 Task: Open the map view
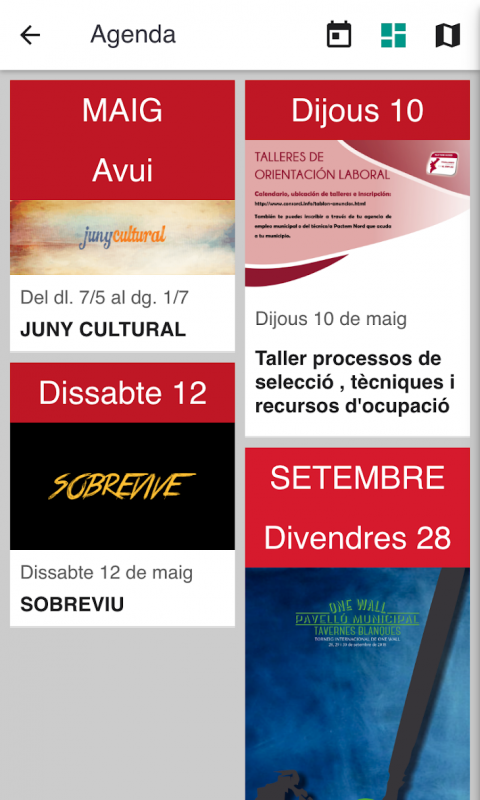point(448,35)
